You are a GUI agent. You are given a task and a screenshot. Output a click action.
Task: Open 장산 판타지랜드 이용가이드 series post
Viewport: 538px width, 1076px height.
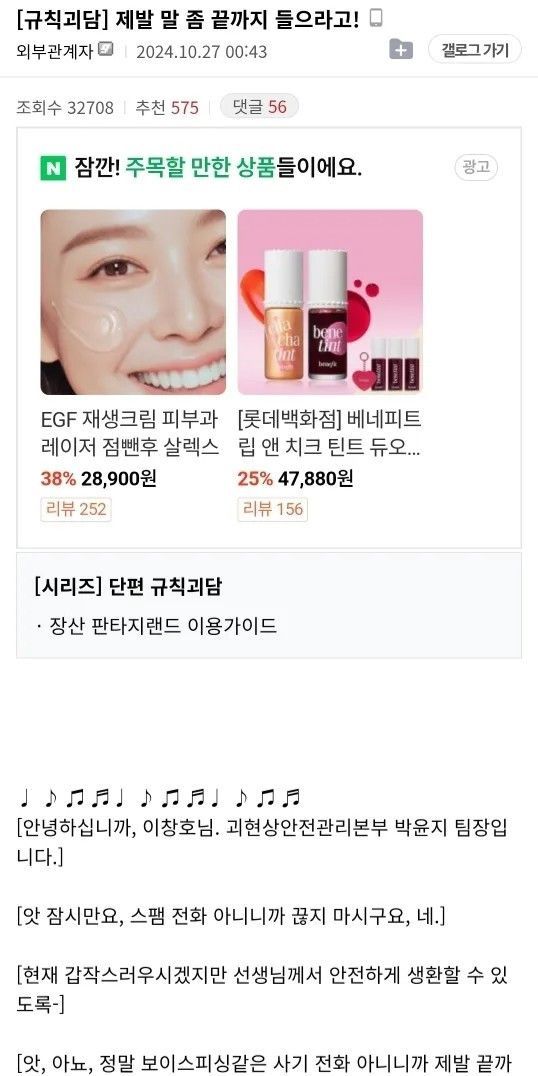pyautogui.click(x=163, y=626)
